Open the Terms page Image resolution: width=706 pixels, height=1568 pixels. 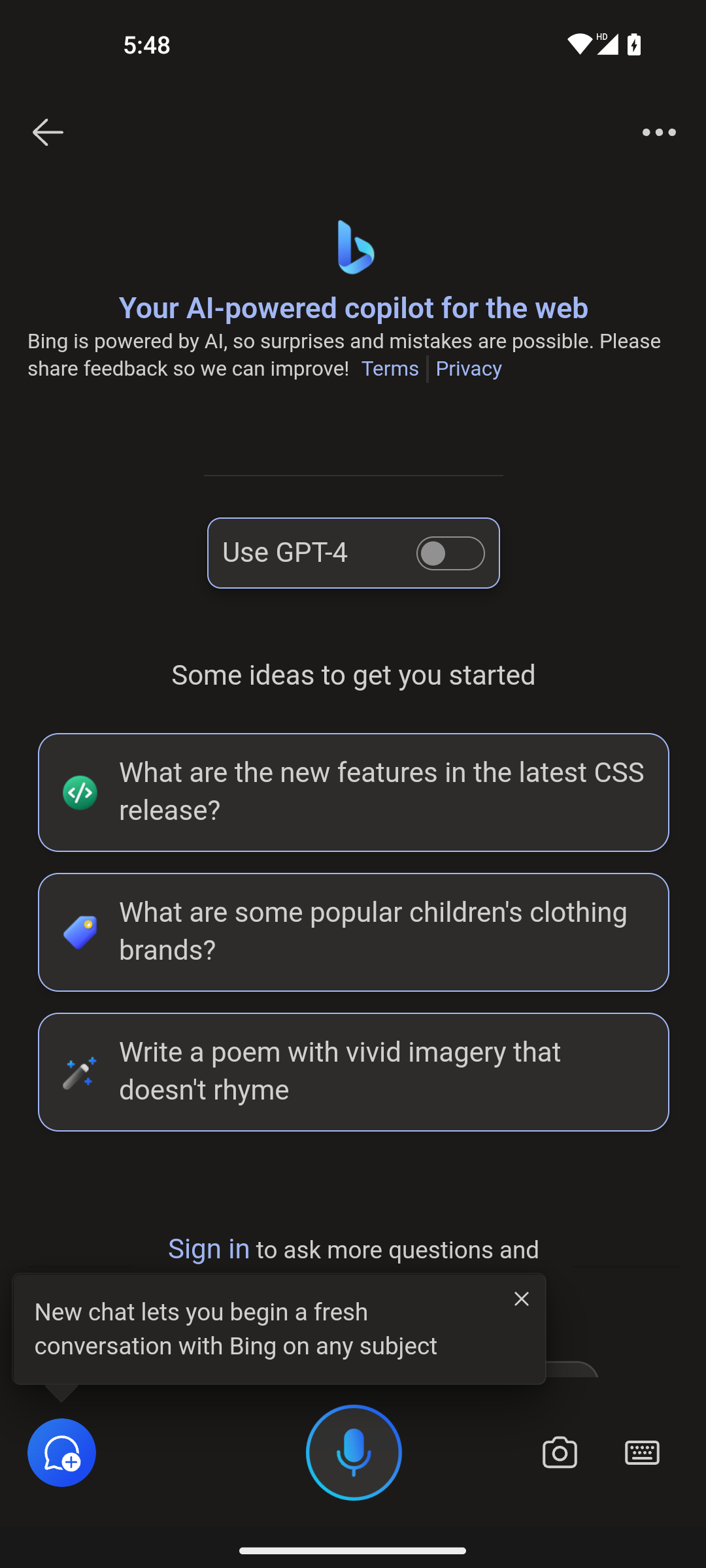(x=390, y=369)
